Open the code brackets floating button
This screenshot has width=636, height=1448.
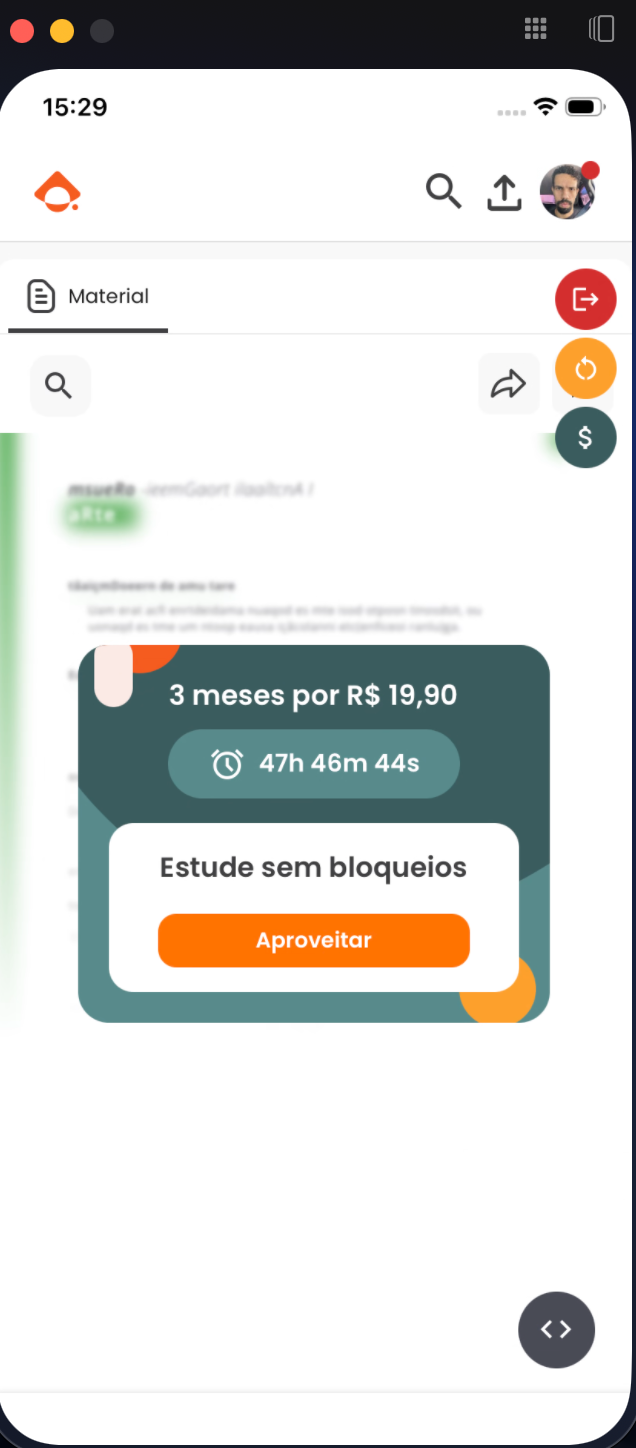(556, 1329)
